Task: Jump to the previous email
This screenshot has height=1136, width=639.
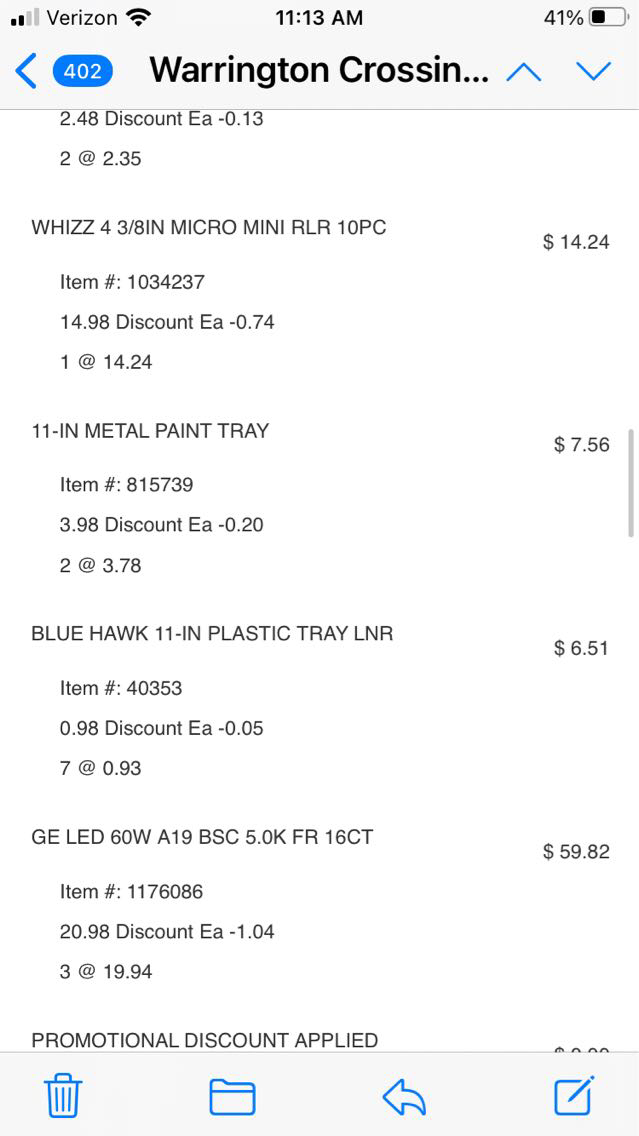Action: [524, 71]
